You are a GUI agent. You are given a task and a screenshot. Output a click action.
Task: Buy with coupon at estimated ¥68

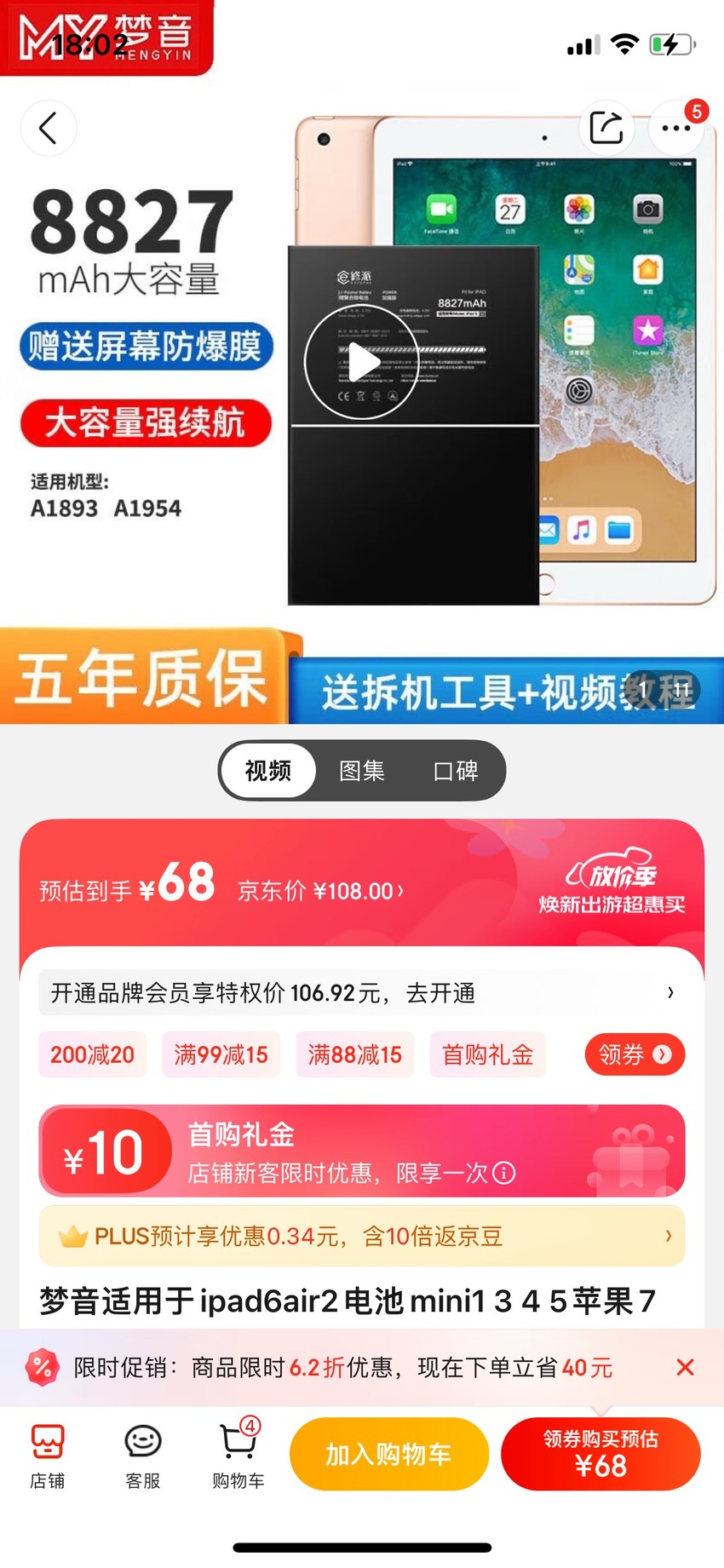[x=600, y=1454]
